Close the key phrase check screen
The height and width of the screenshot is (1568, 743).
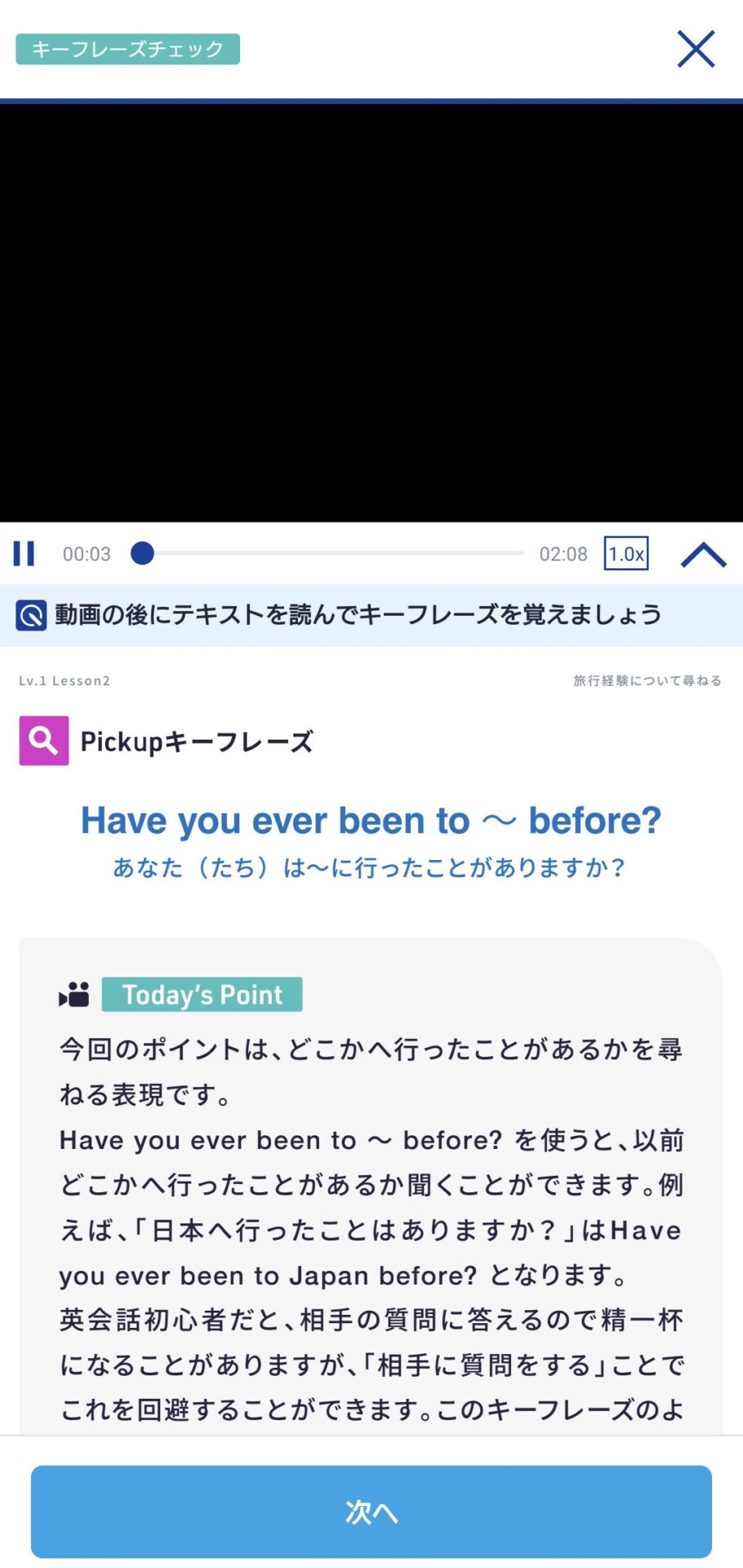(x=696, y=49)
